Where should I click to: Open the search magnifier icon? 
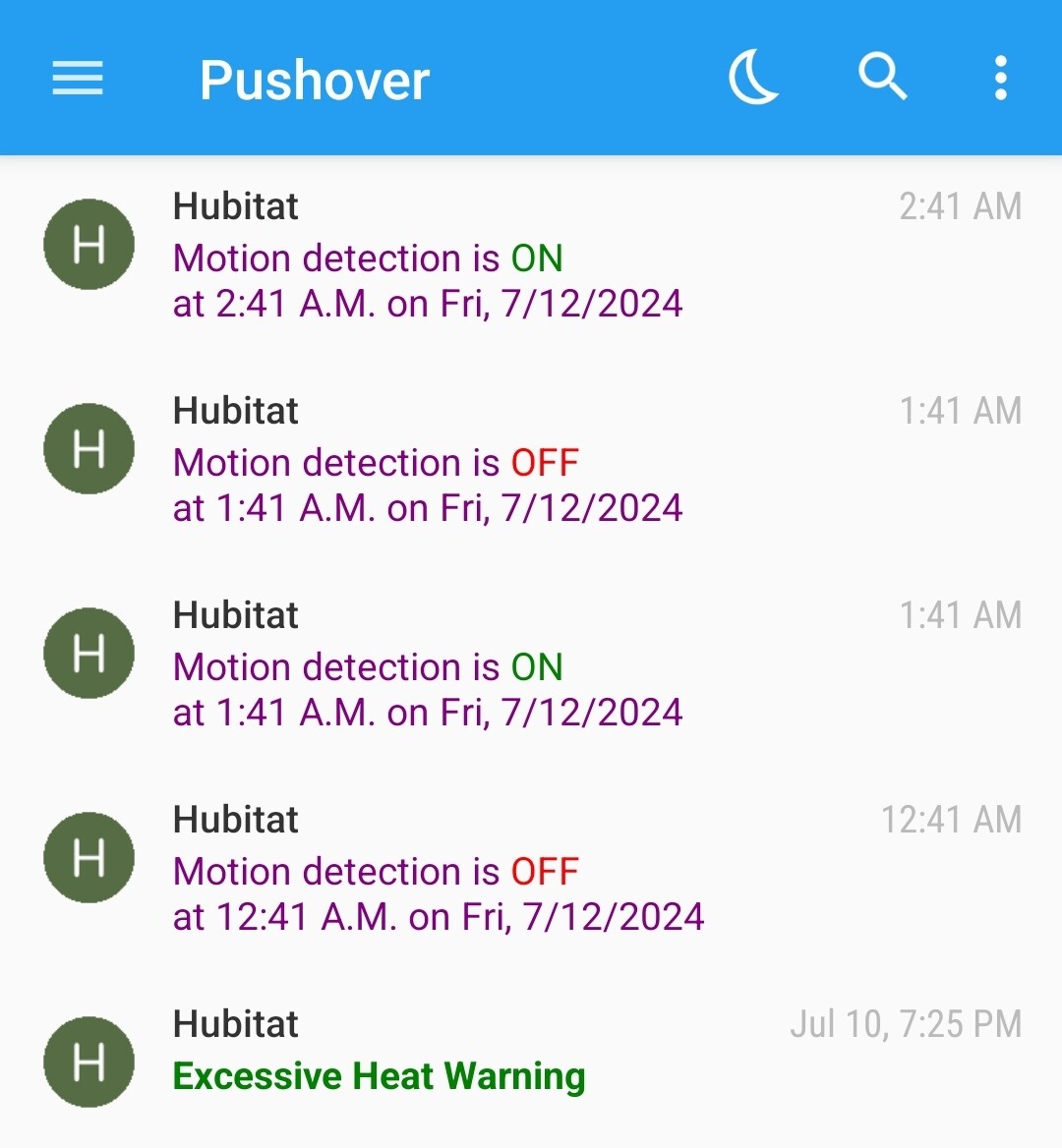[x=882, y=77]
